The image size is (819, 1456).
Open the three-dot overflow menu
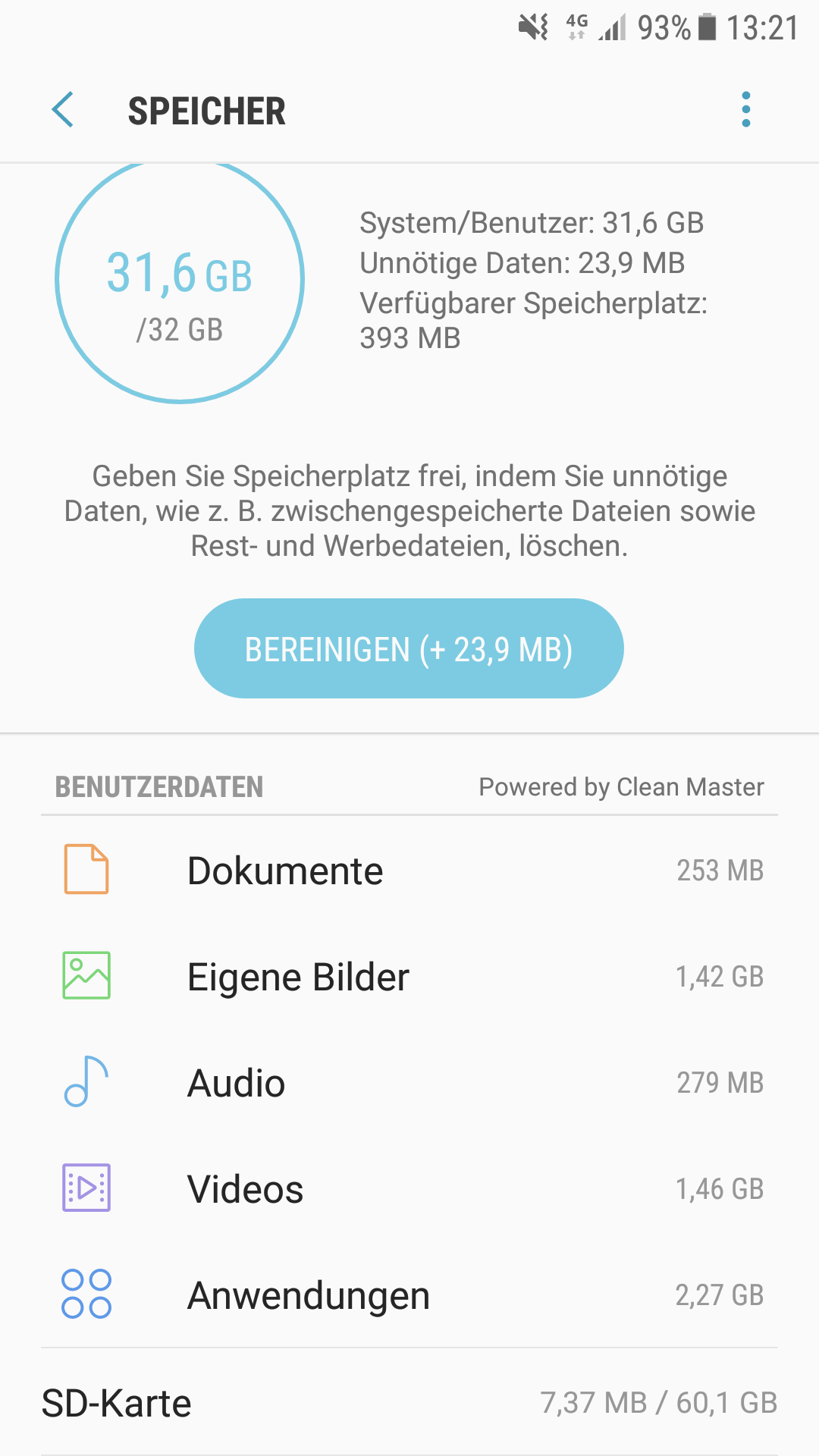[x=746, y=110]
